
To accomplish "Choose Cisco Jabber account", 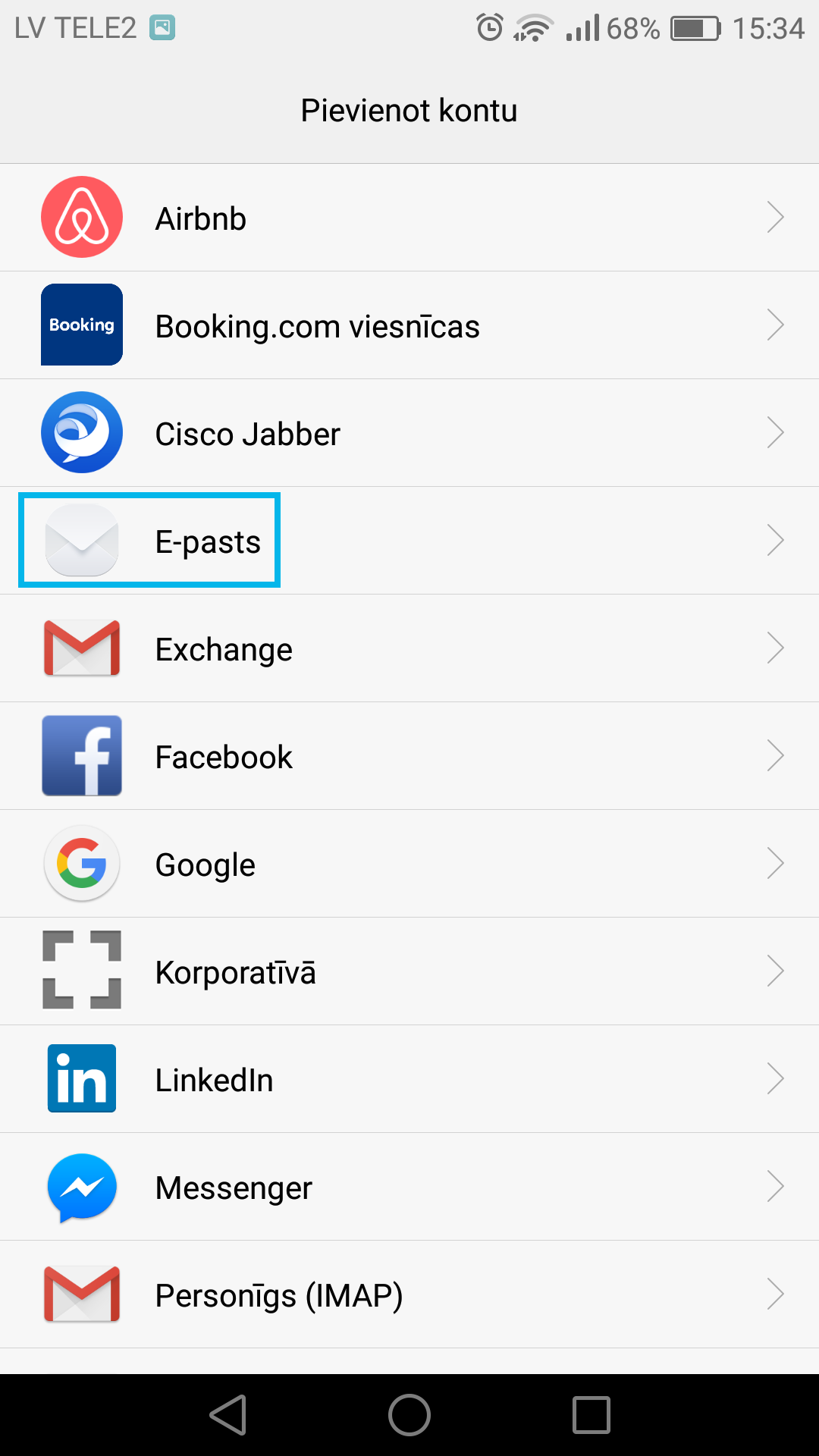I will point(409,433).
